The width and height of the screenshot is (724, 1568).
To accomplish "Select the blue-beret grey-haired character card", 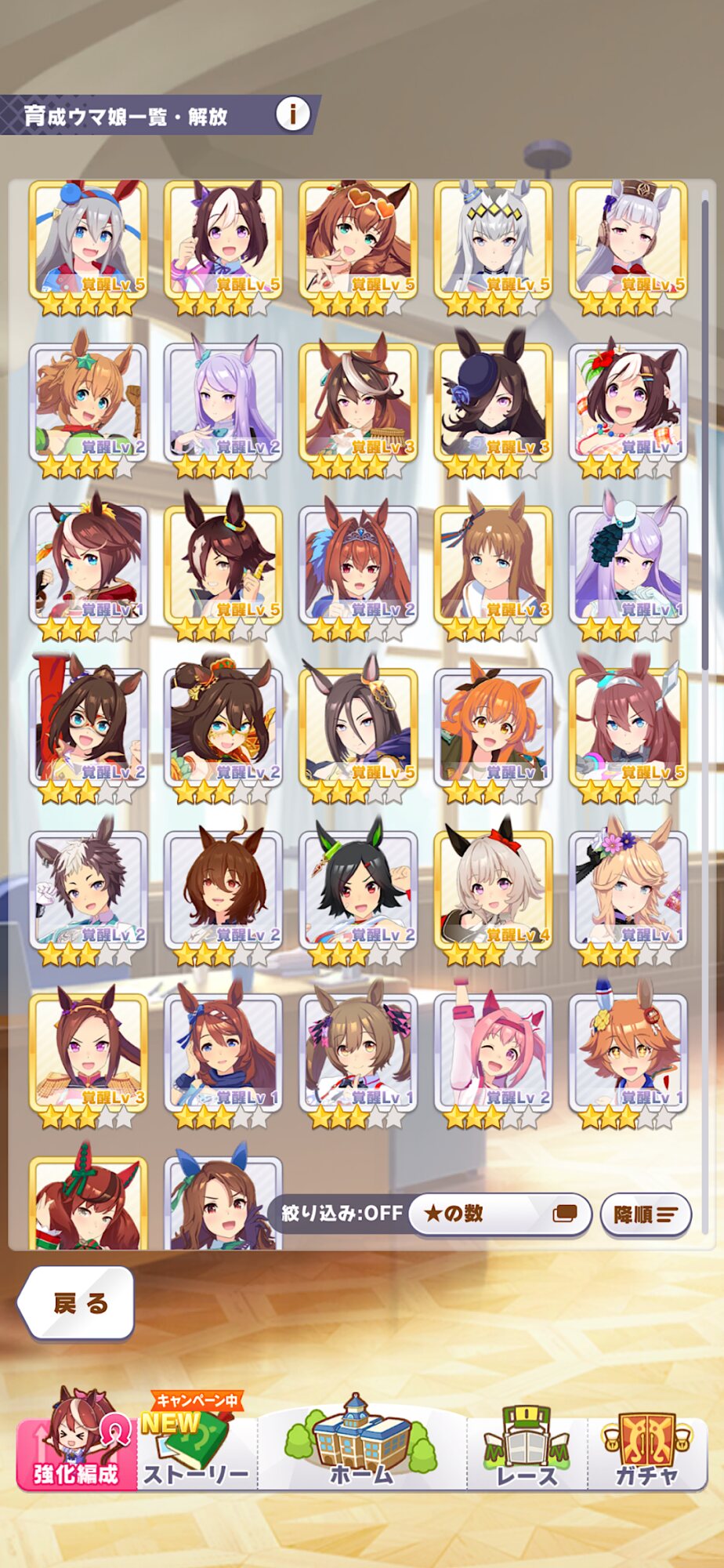I will (88, 247).
